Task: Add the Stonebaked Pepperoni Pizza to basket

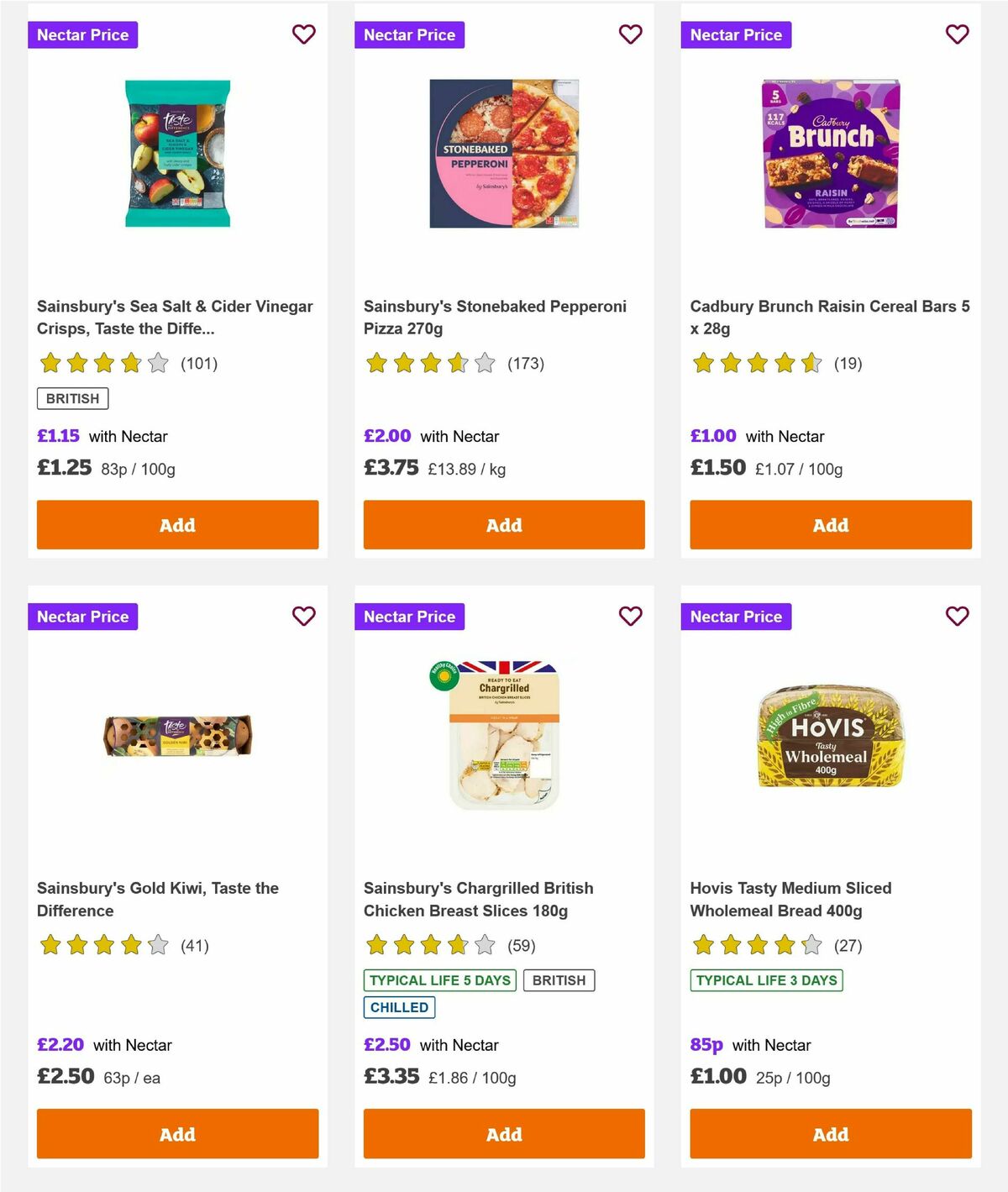Action: point(503,524)
